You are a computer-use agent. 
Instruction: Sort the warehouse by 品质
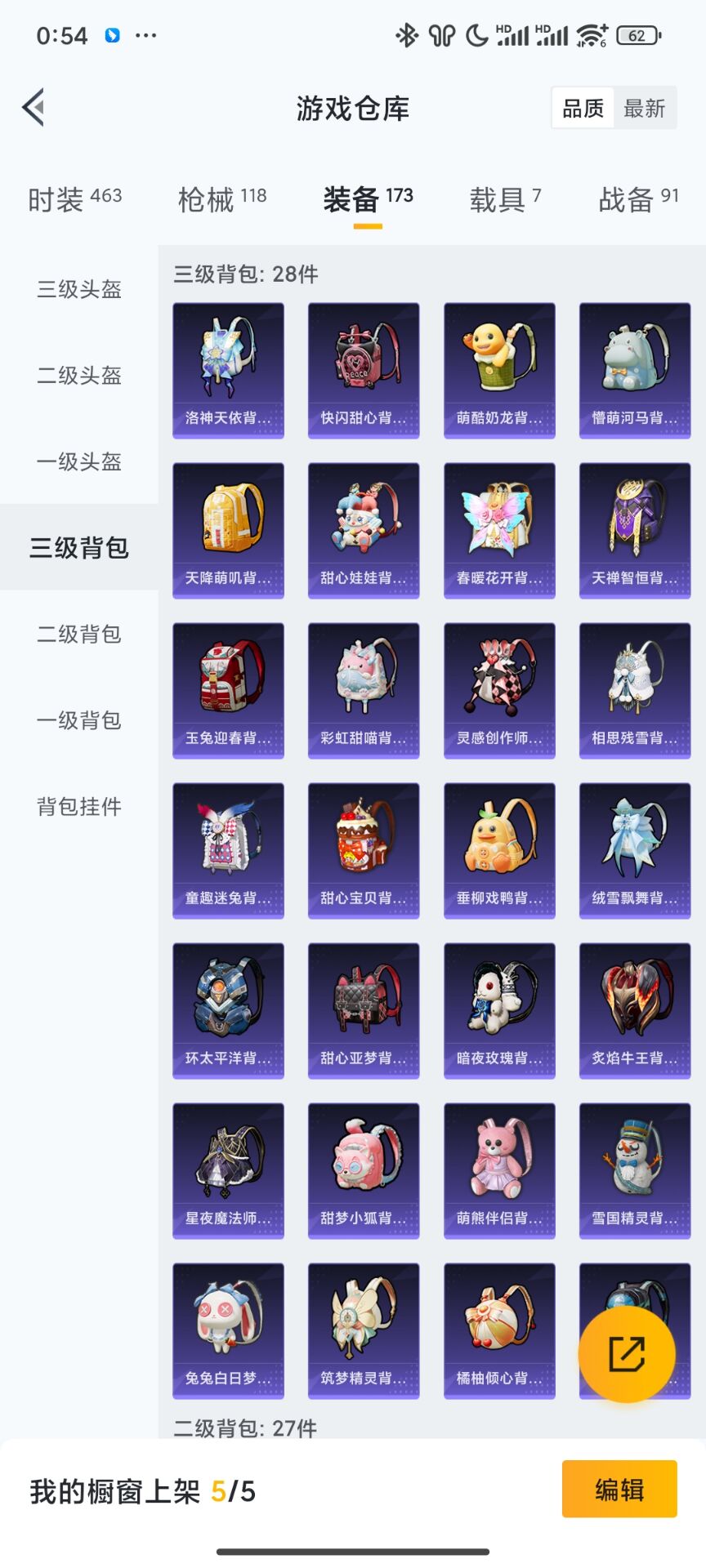click(x=583, y=108)
